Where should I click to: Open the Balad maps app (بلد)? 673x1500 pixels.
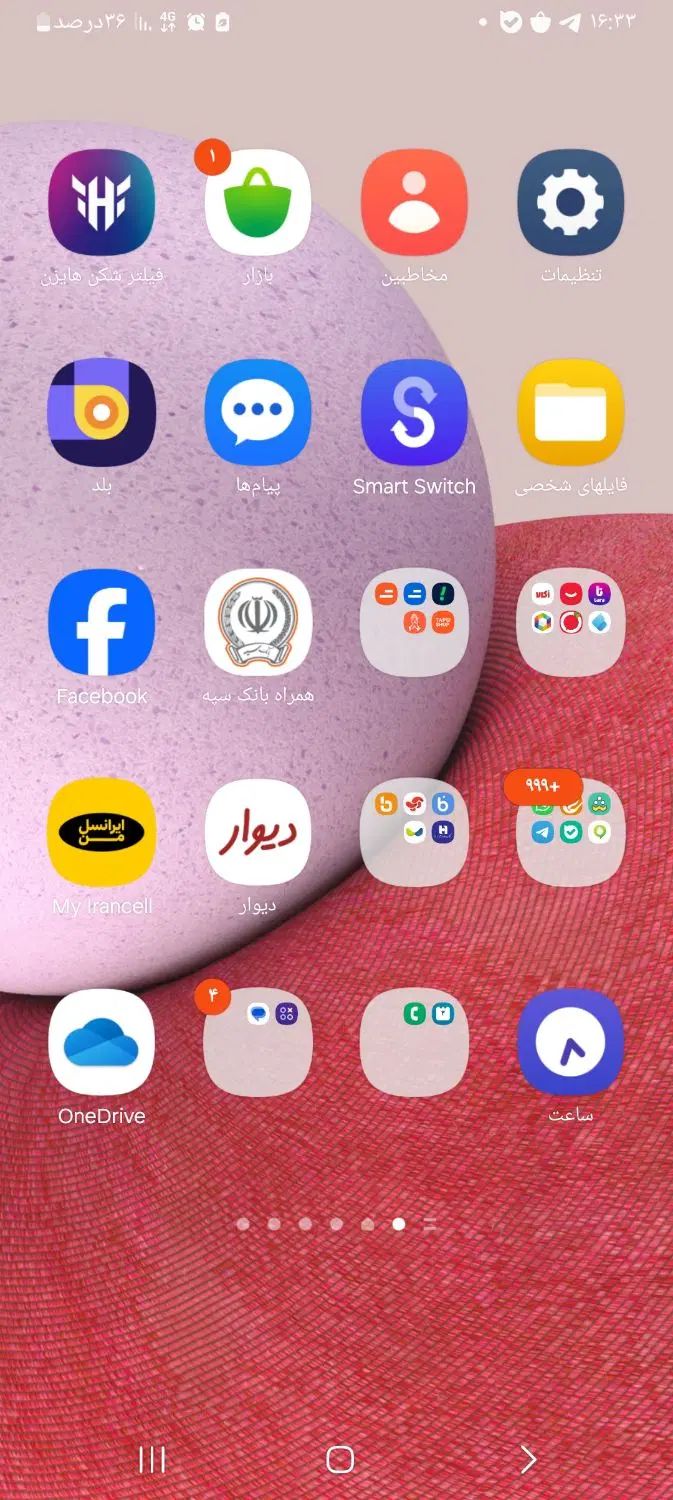tap(101, 413)
